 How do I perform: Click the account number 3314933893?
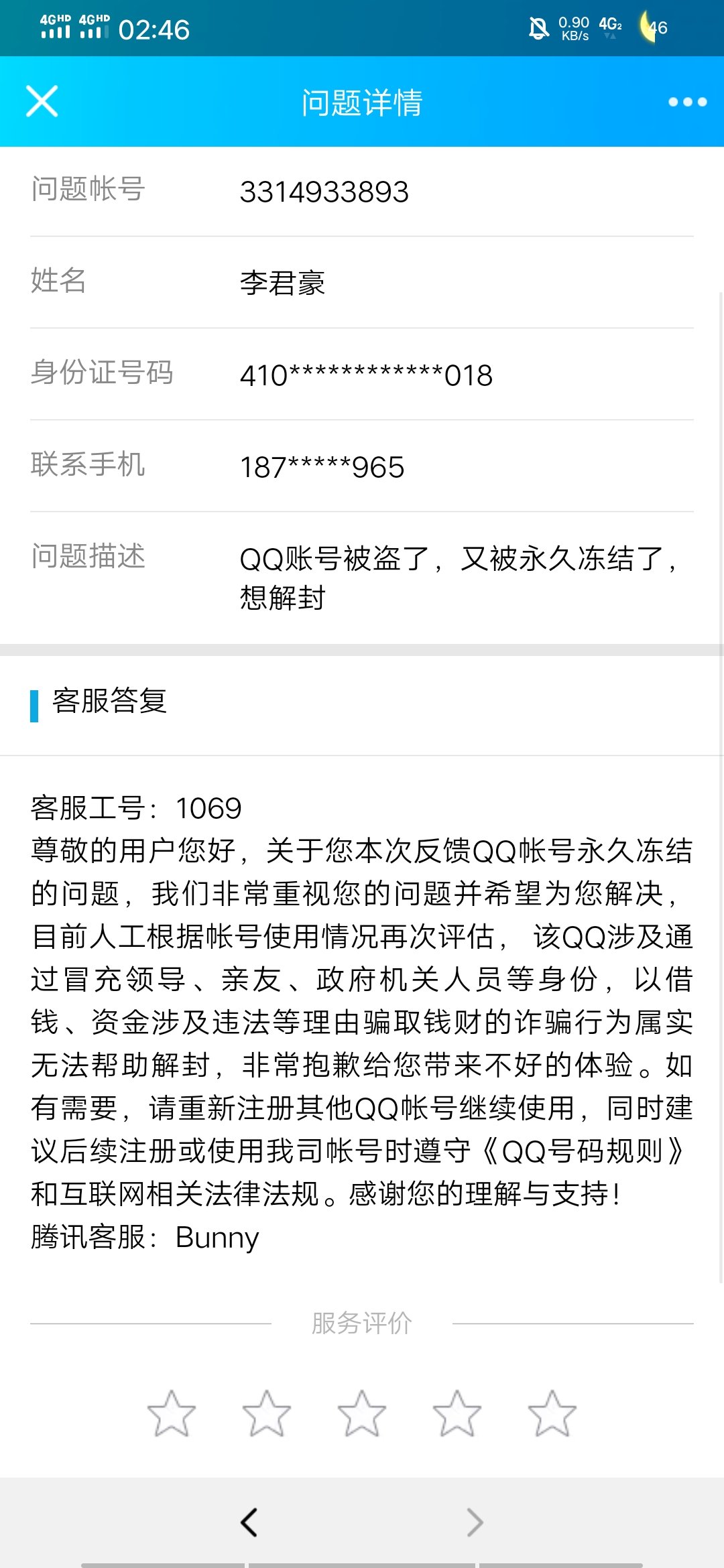point(324,190)
